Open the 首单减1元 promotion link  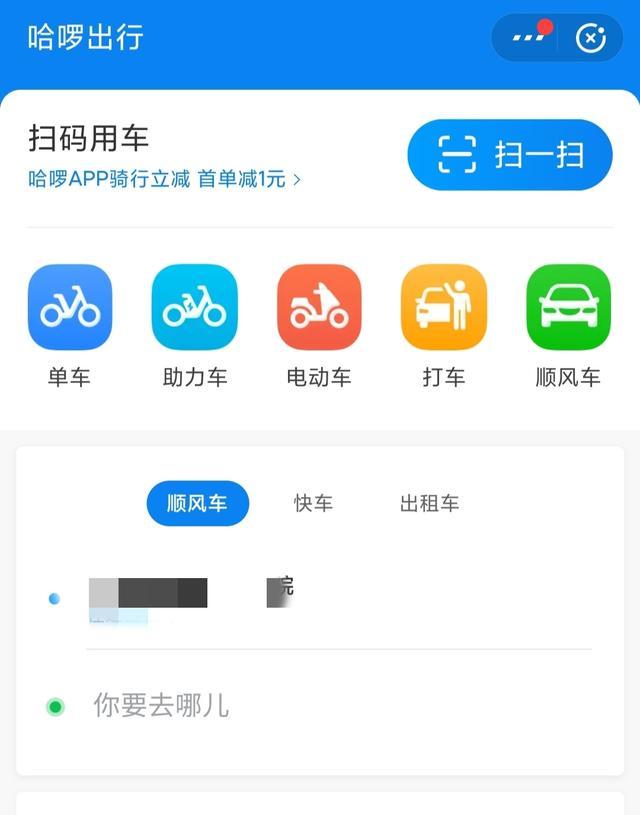click(165, 180)
